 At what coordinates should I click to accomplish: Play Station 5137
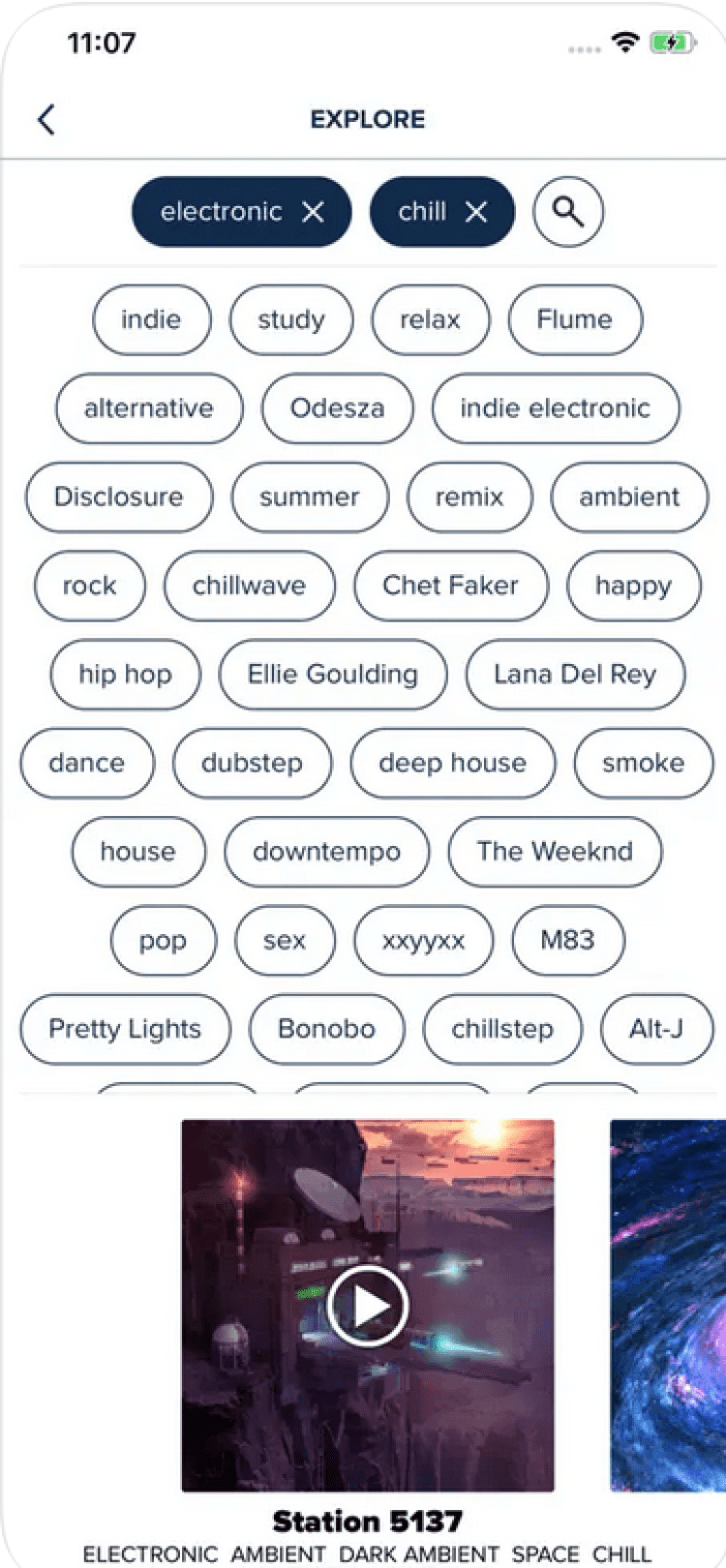(x=368, y=1306)
